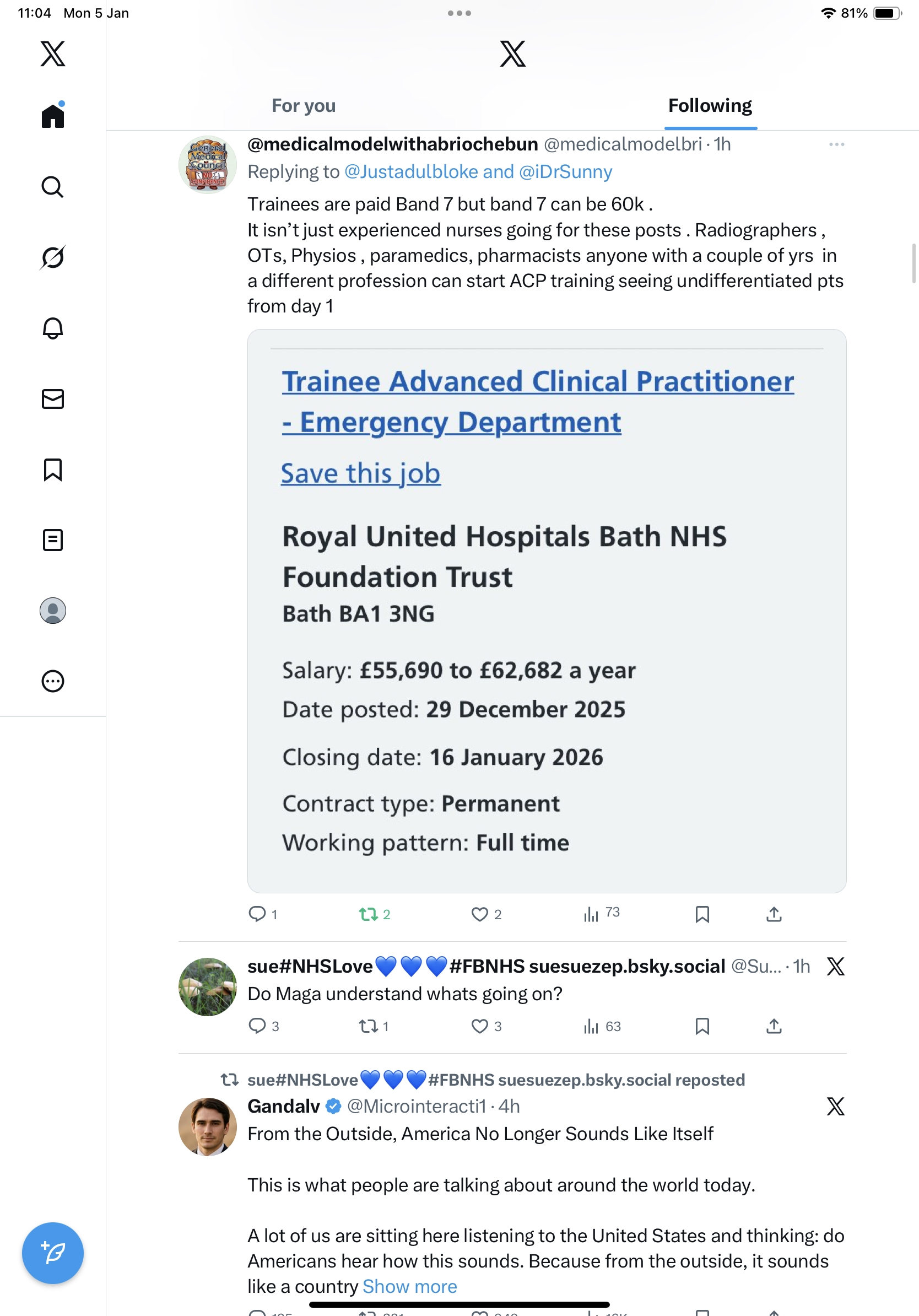Image resolution: width=919 pixels, height=1316 pixels.
Task: Open the More circle menu in sidebar
Action: click(x=53, y=681)
